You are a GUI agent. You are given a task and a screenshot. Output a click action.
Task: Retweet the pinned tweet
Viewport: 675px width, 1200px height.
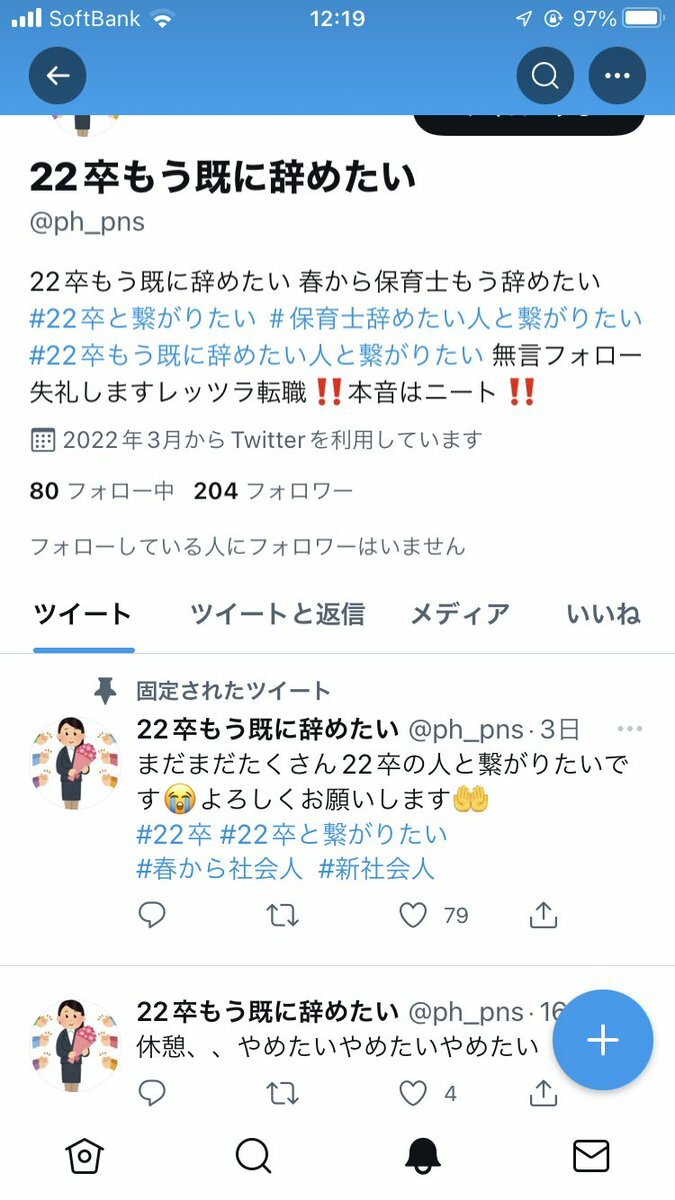(283, 915)
